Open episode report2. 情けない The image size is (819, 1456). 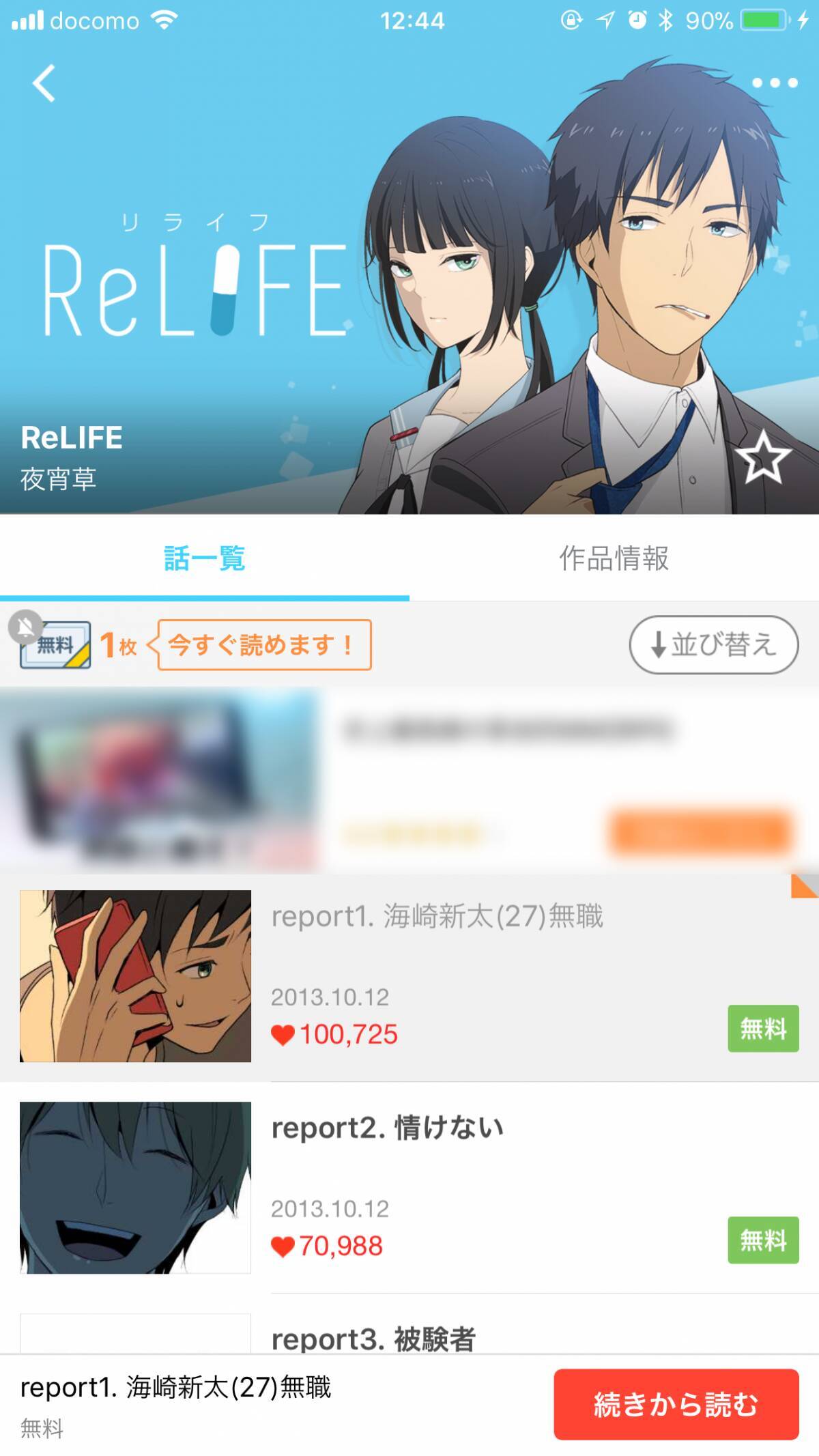(x=437, y=1188)
